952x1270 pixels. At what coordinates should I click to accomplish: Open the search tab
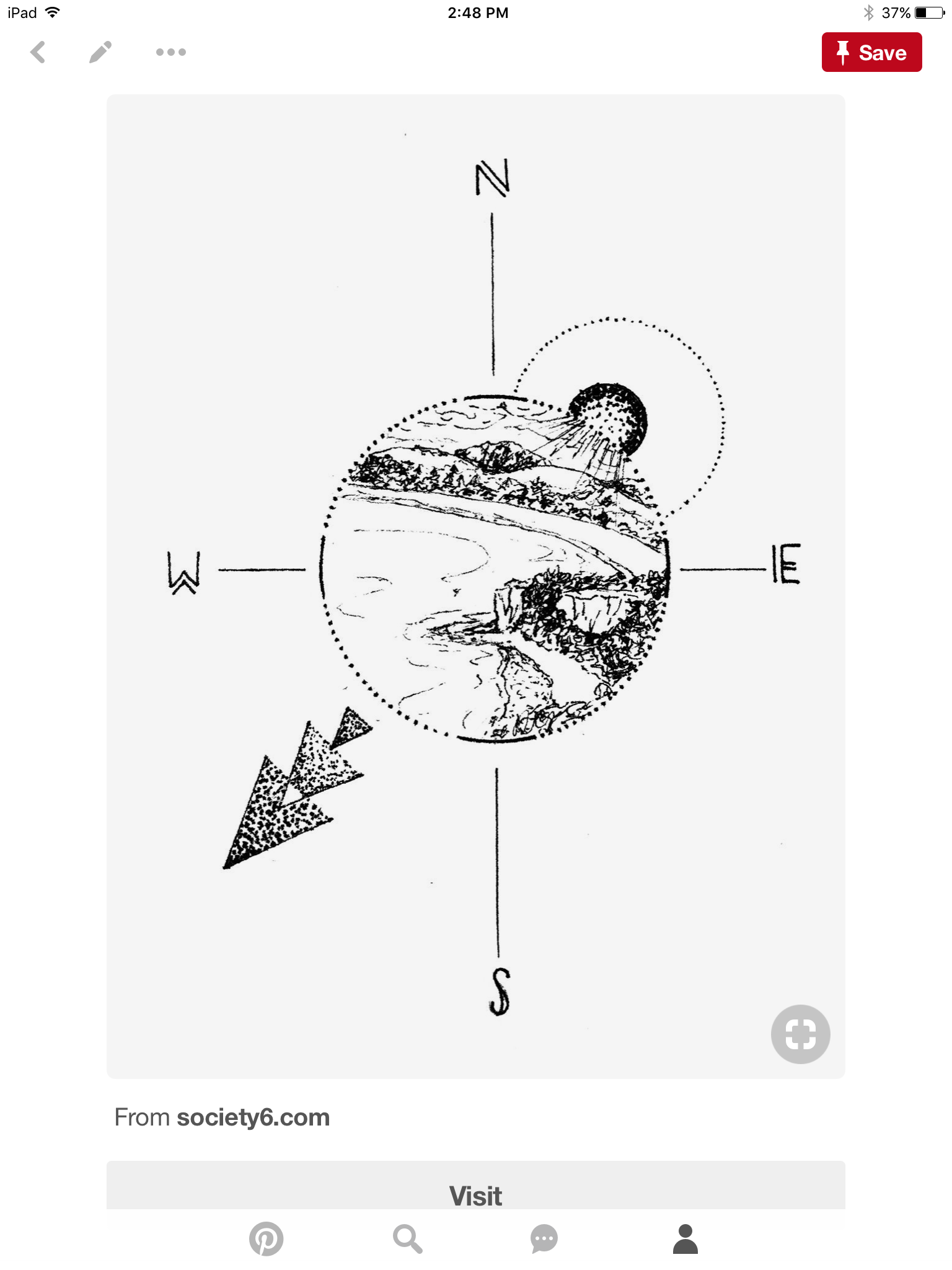[407, 1239]
